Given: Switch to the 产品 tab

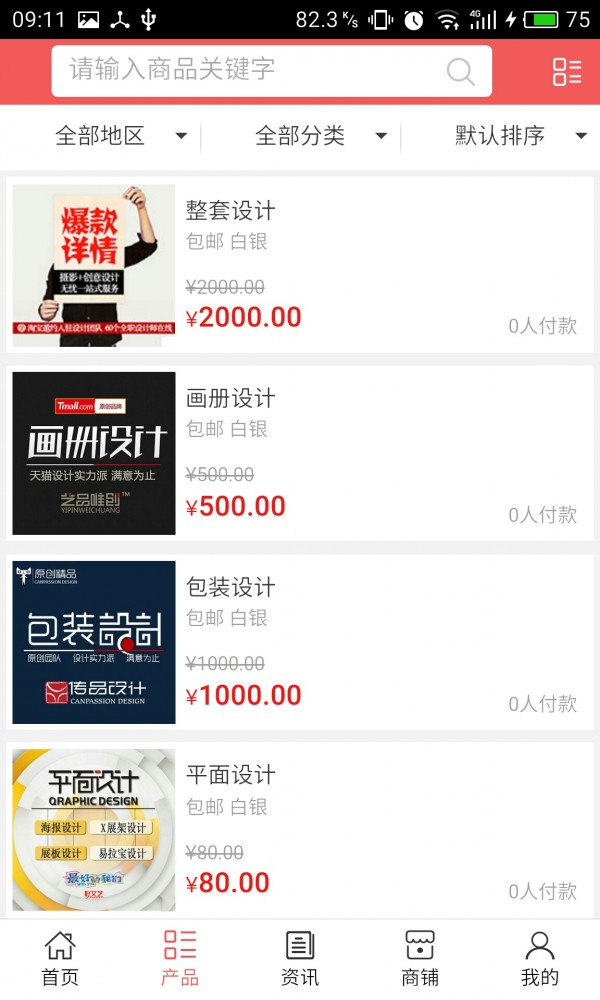Looking at the screenshot, I should pos(180,958).
